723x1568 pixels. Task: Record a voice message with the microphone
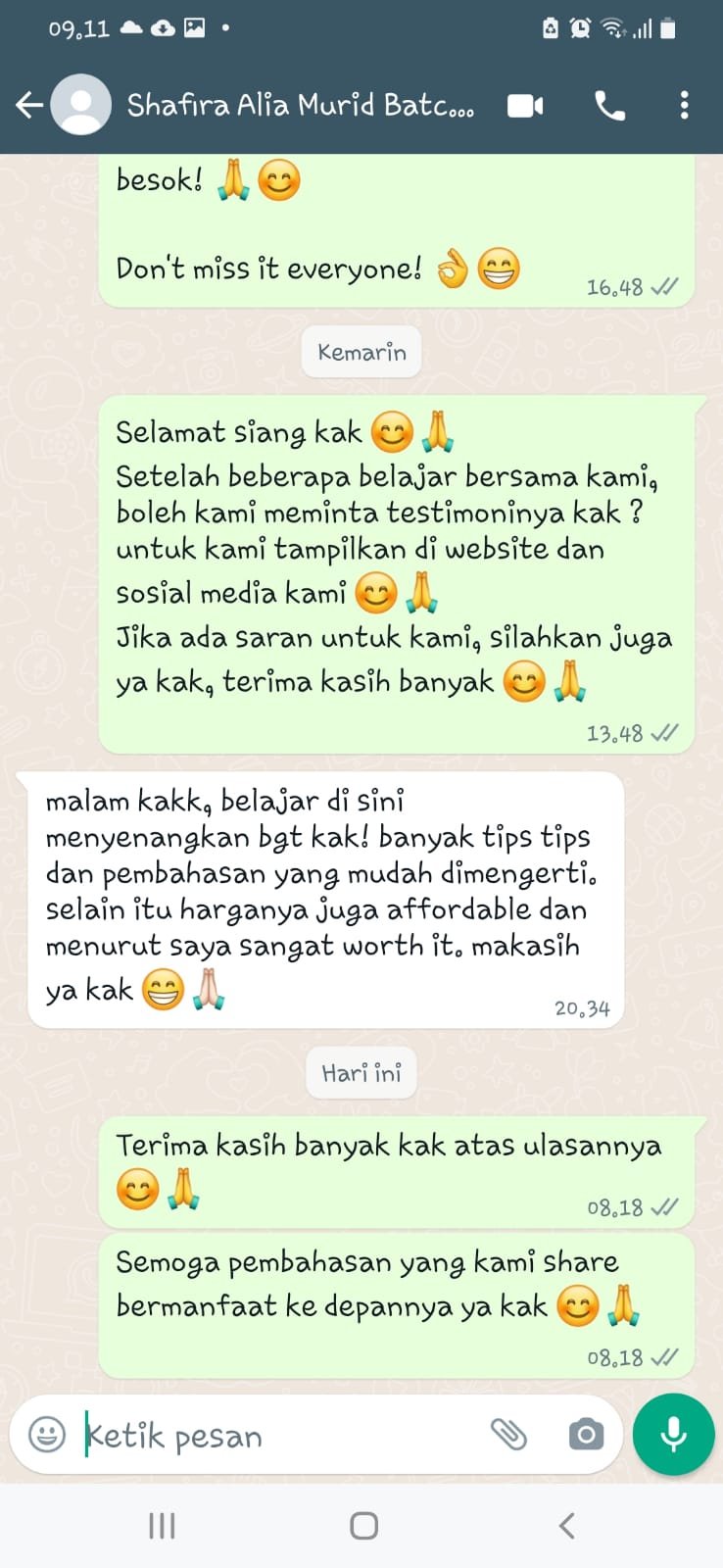[673, 1434]
